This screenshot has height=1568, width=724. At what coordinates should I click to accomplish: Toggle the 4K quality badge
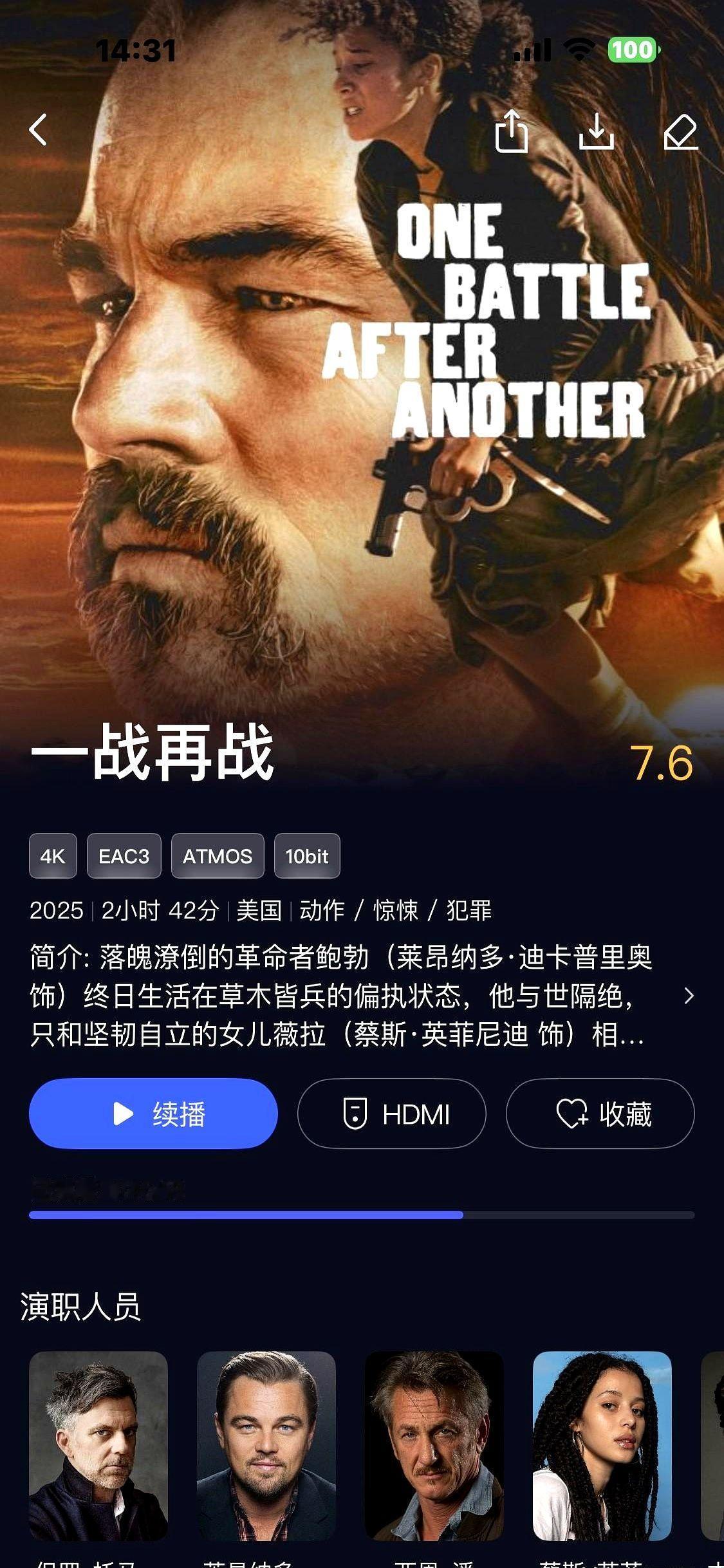pos(53,855)
